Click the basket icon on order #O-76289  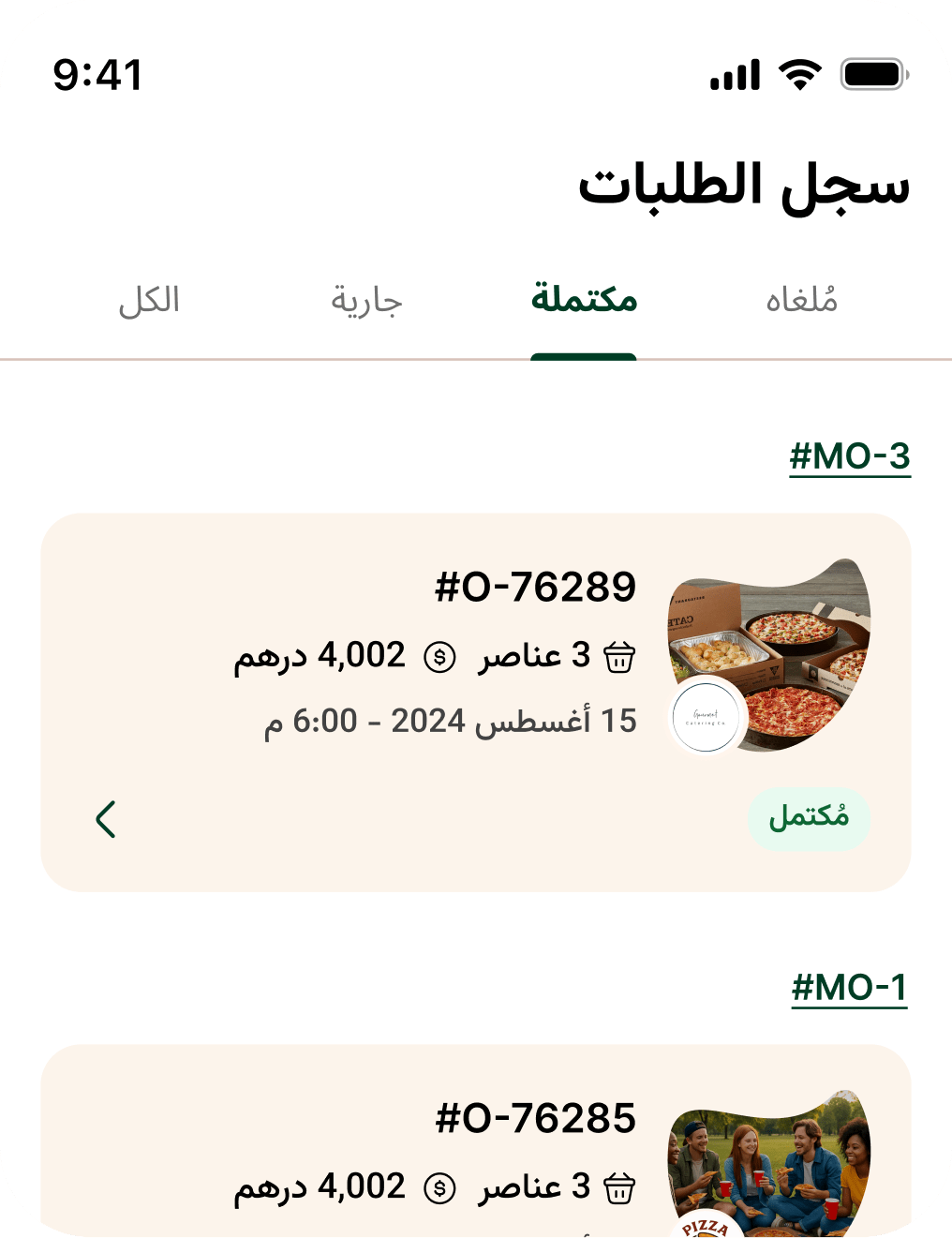(621, 656)
